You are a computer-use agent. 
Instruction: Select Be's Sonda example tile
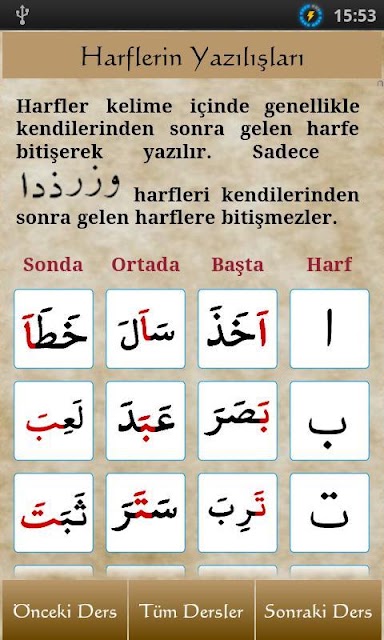click(53, 421)
